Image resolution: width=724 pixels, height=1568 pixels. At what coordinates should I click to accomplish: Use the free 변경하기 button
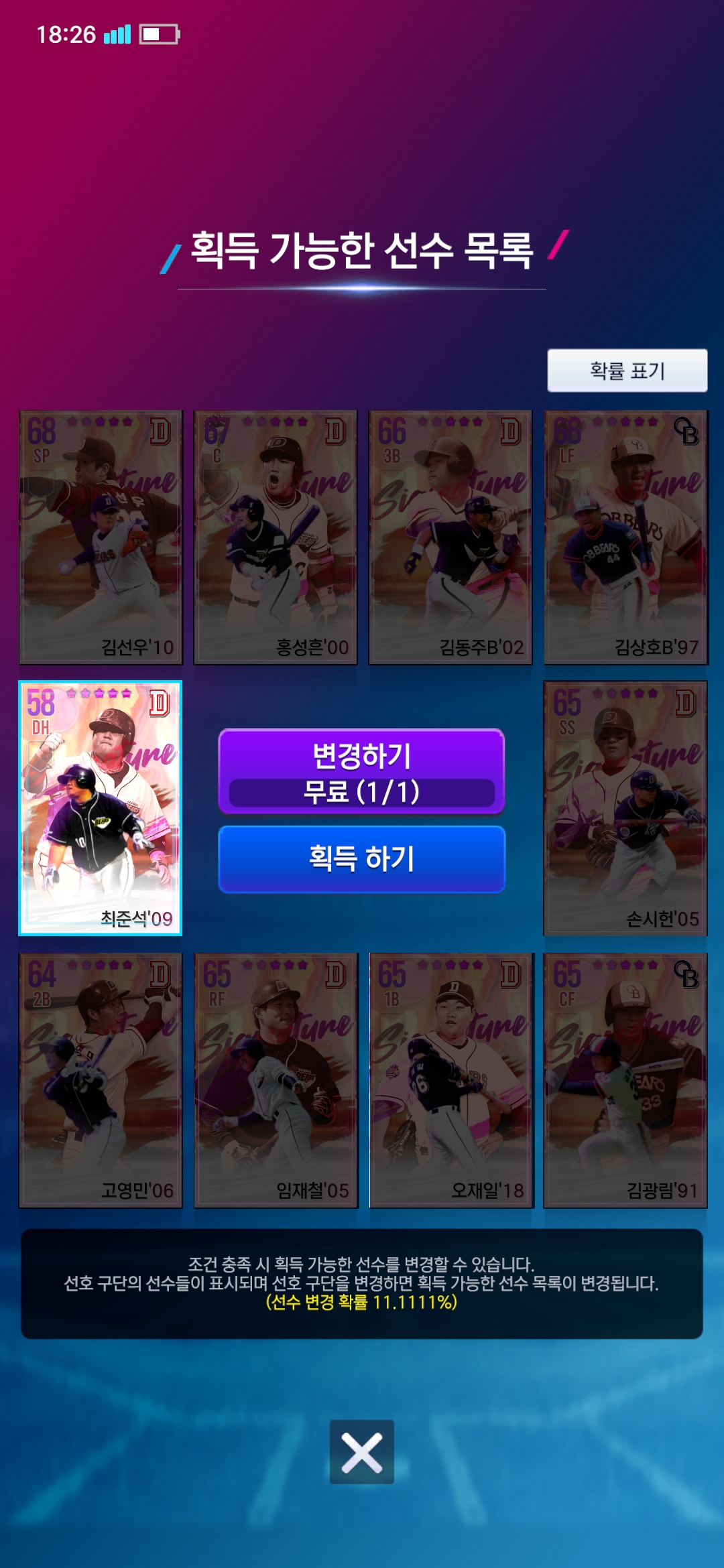[361, 772]
